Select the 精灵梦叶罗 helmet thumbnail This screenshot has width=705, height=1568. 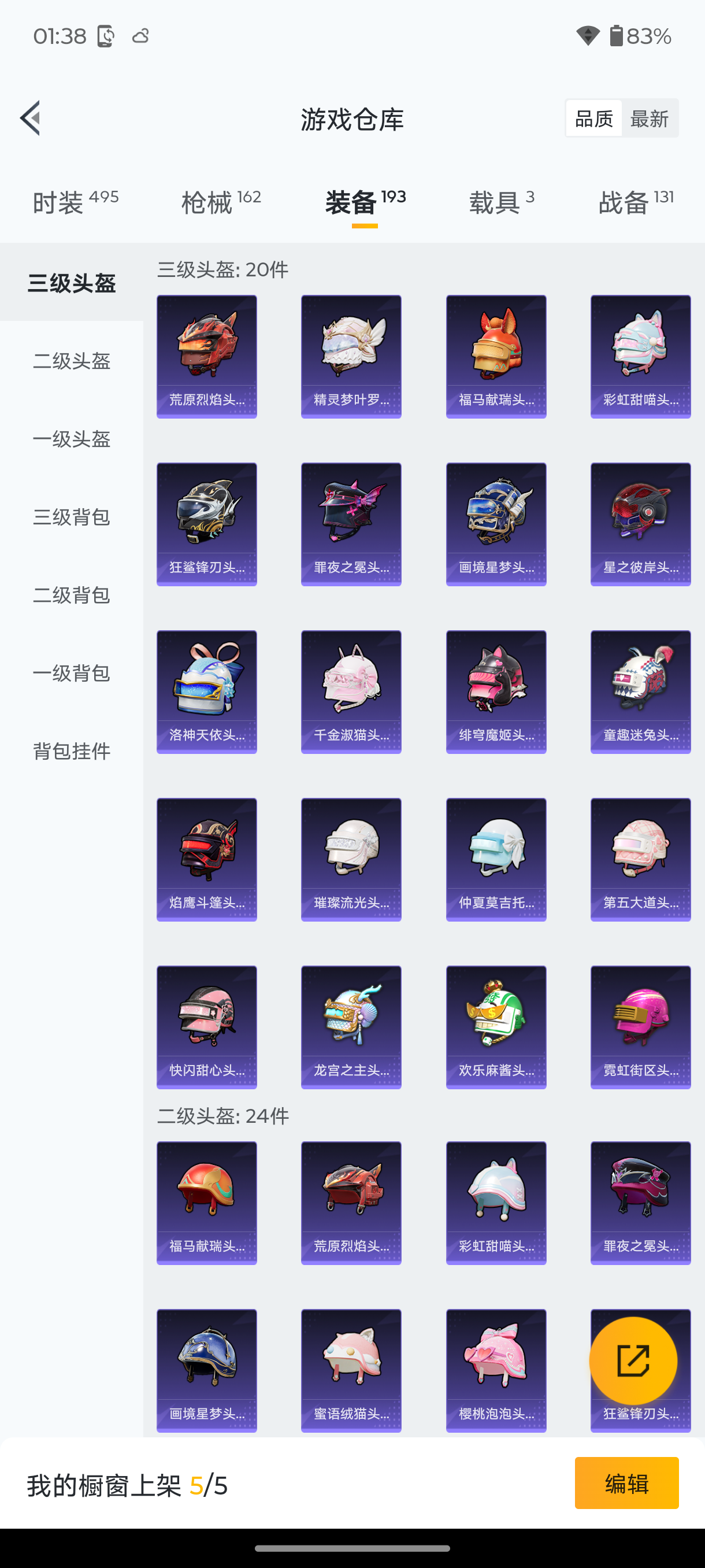tap(351, 356)
